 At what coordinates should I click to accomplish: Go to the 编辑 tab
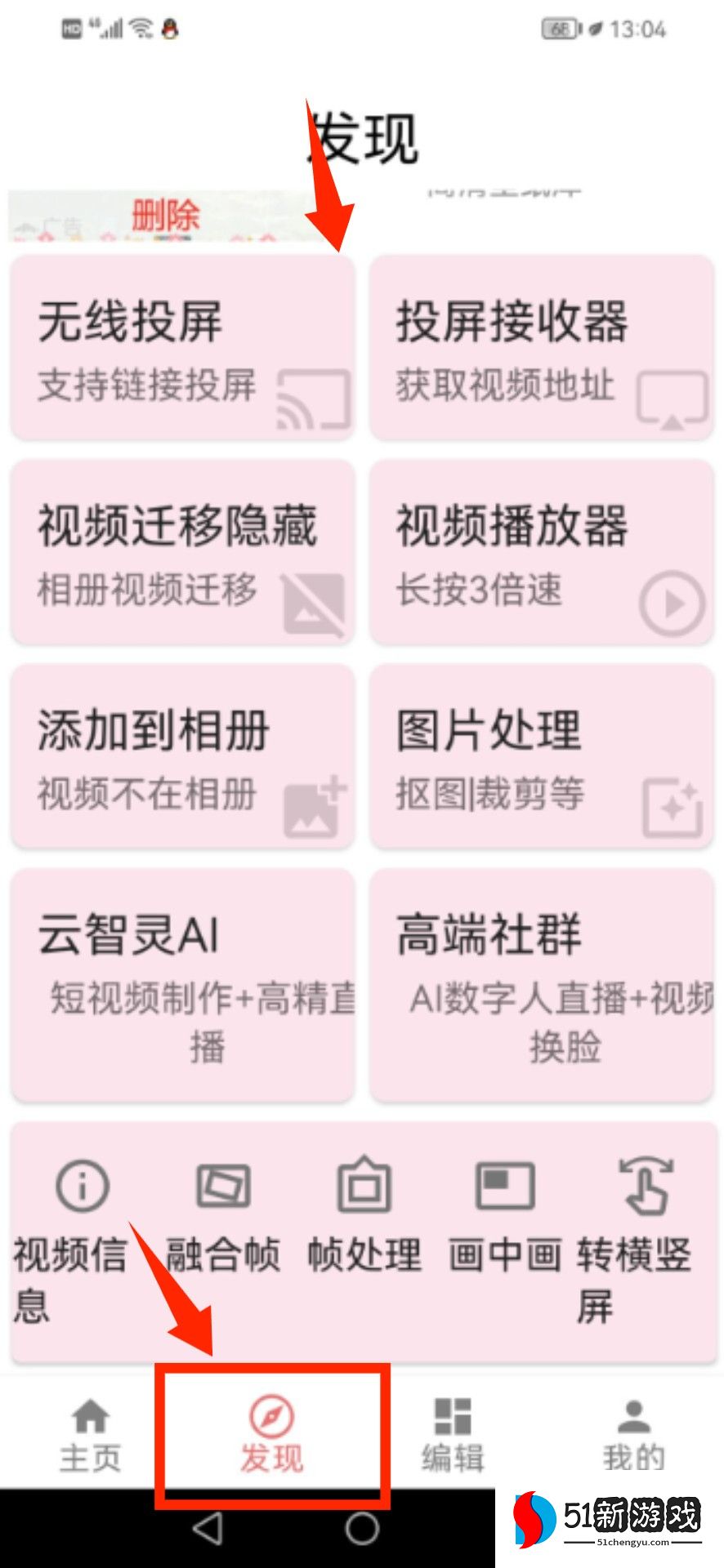point(453,1435)
